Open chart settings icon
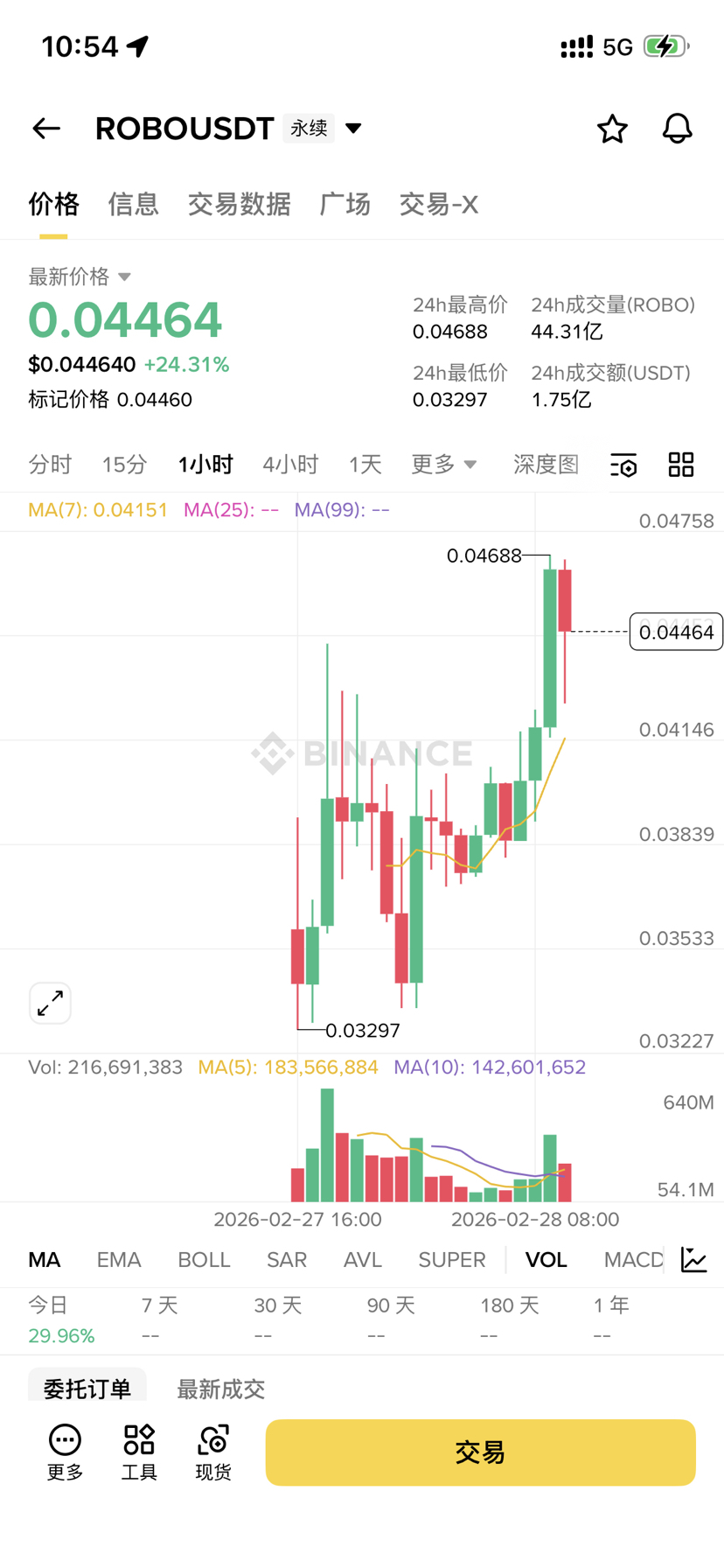 [623, 465]
